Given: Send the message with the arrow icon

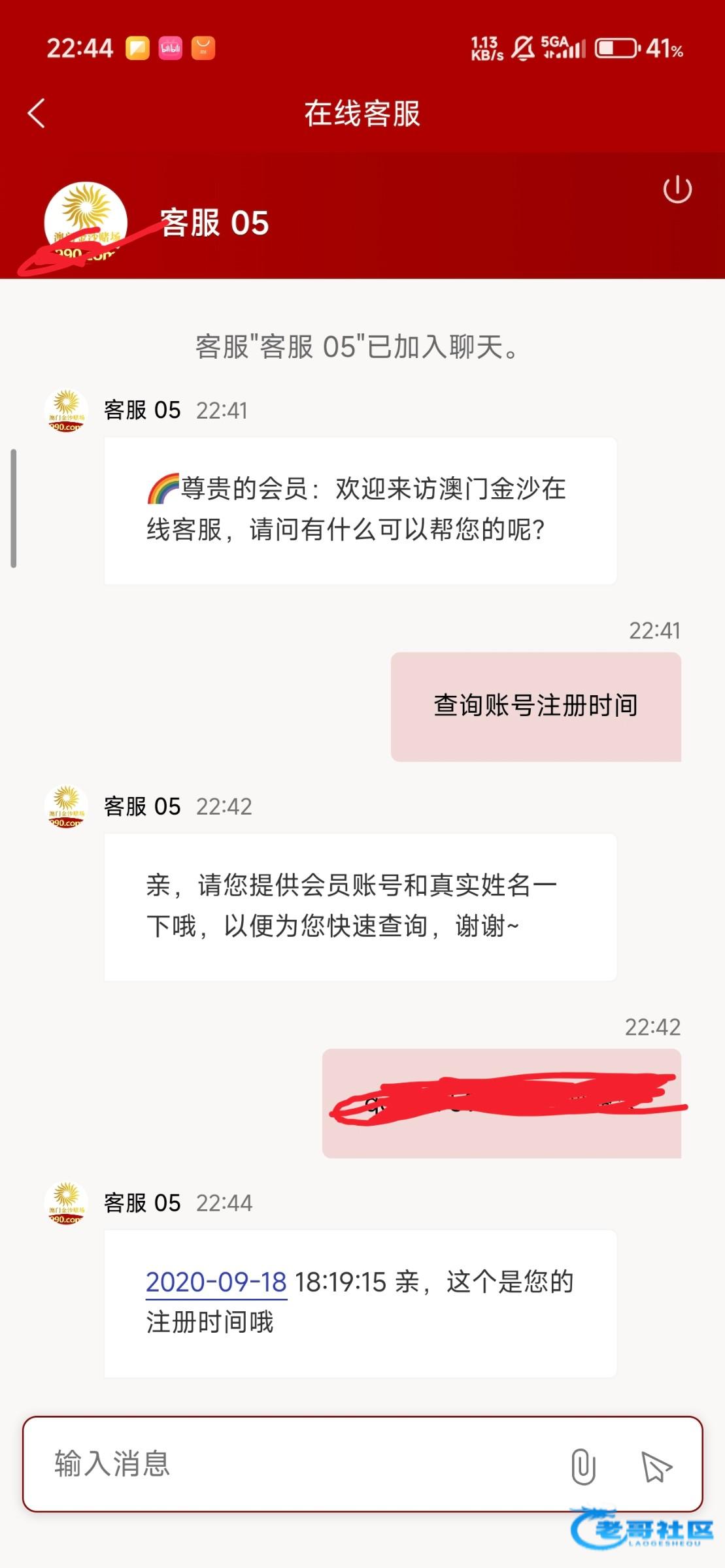Looking at the screenshot, I should (x=656, y=1467).
